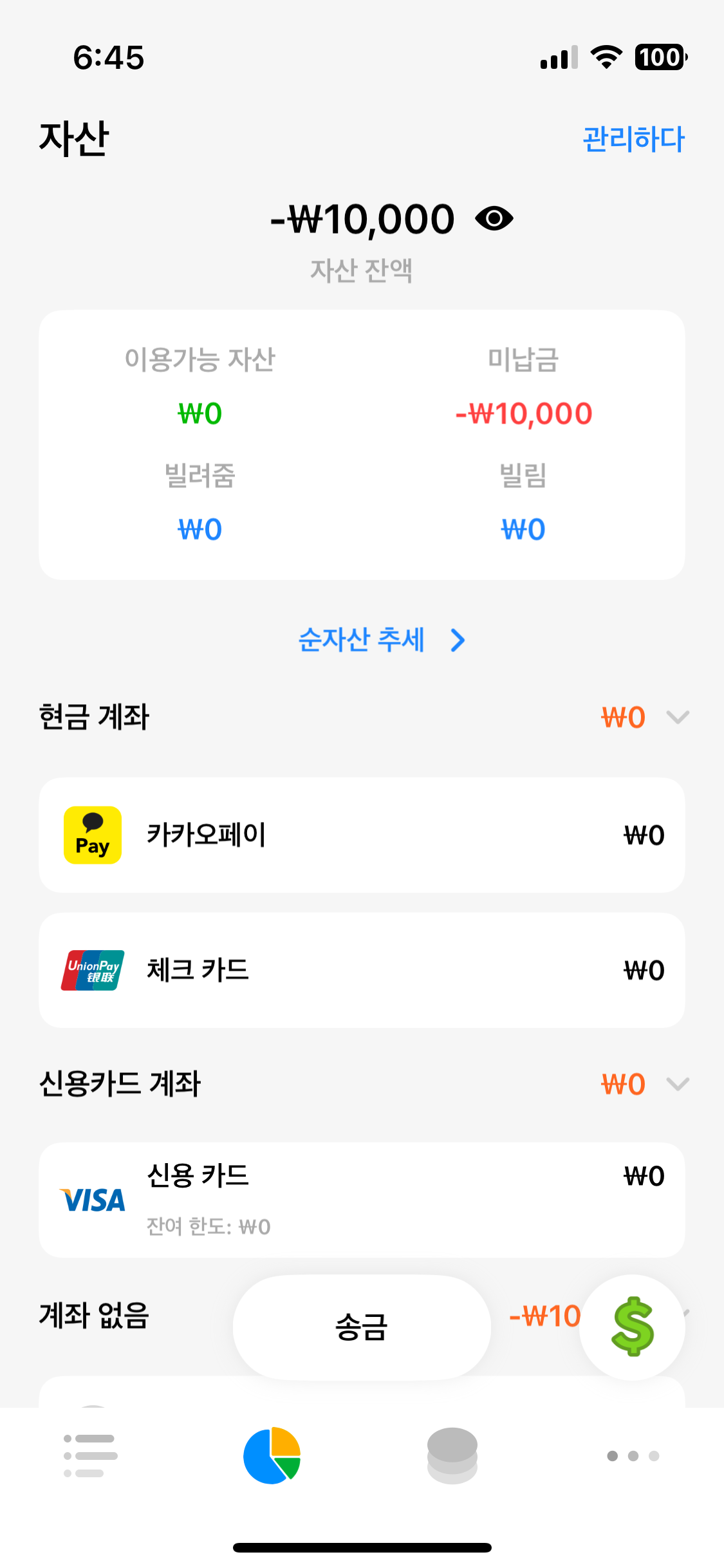724x1568 pixels.
Task: Collapse the 신용카드 계좌 section
Action: tap(678, 1084)
